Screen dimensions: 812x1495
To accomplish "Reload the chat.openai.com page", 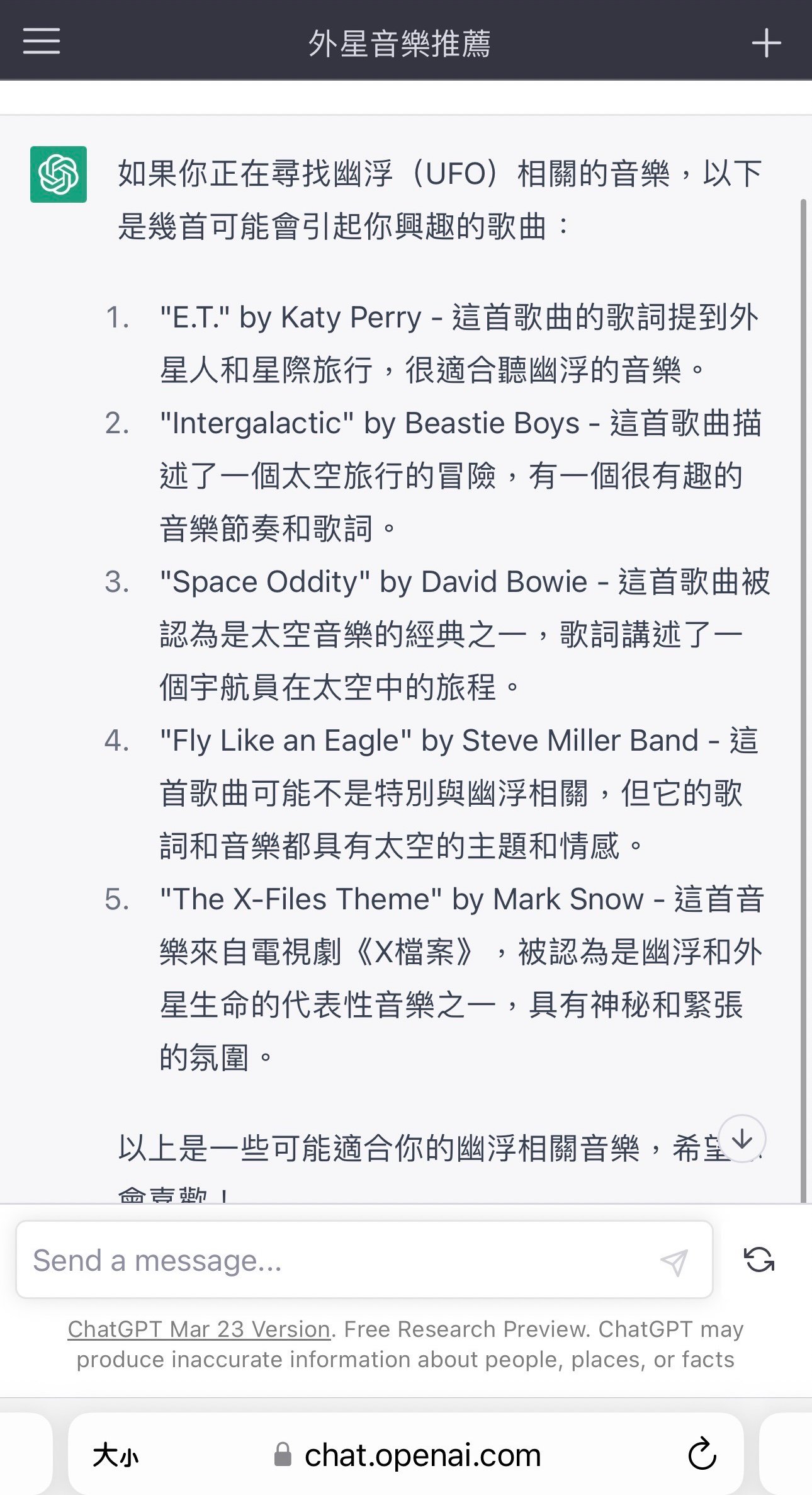I will pos(702,1454).
